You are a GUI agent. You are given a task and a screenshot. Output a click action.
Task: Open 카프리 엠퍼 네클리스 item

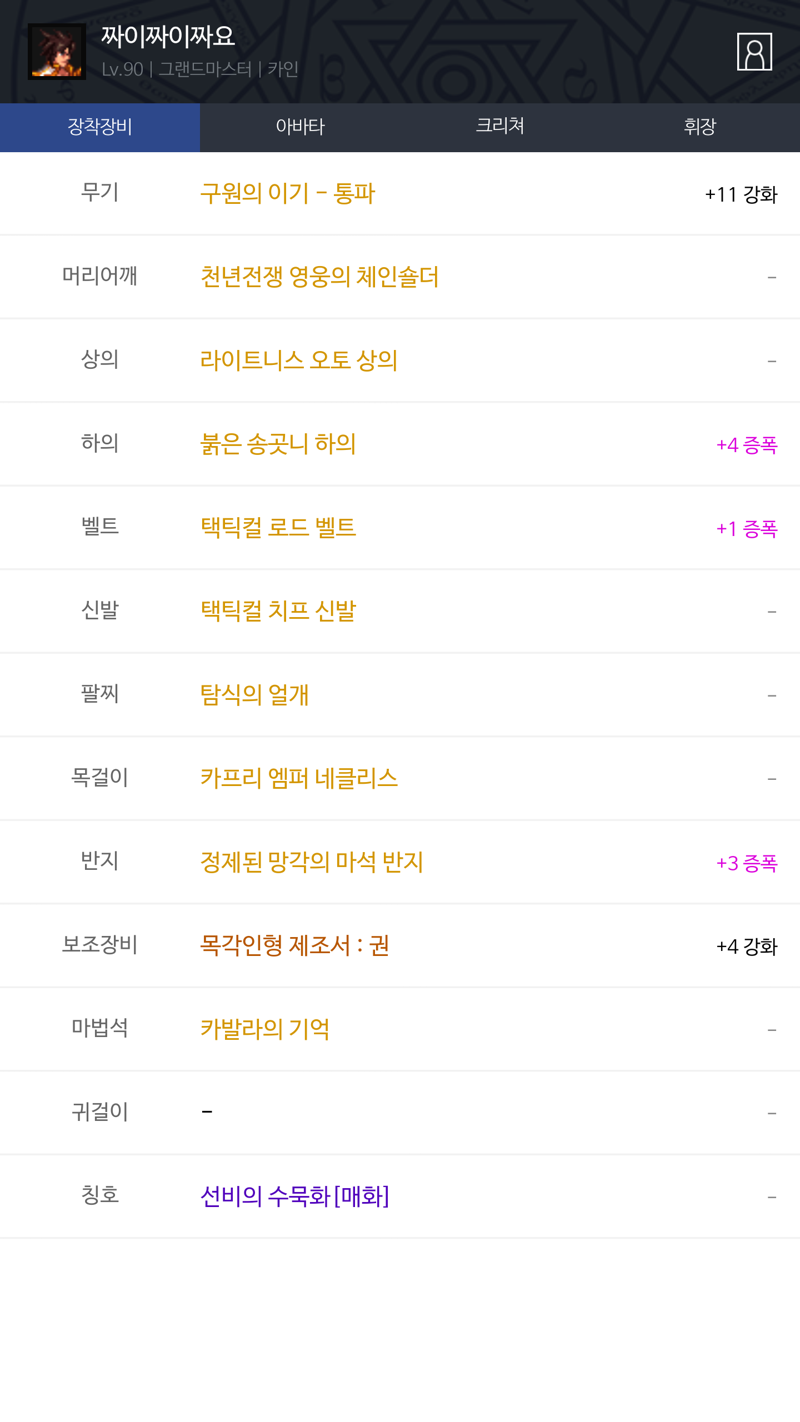point(299,778)
